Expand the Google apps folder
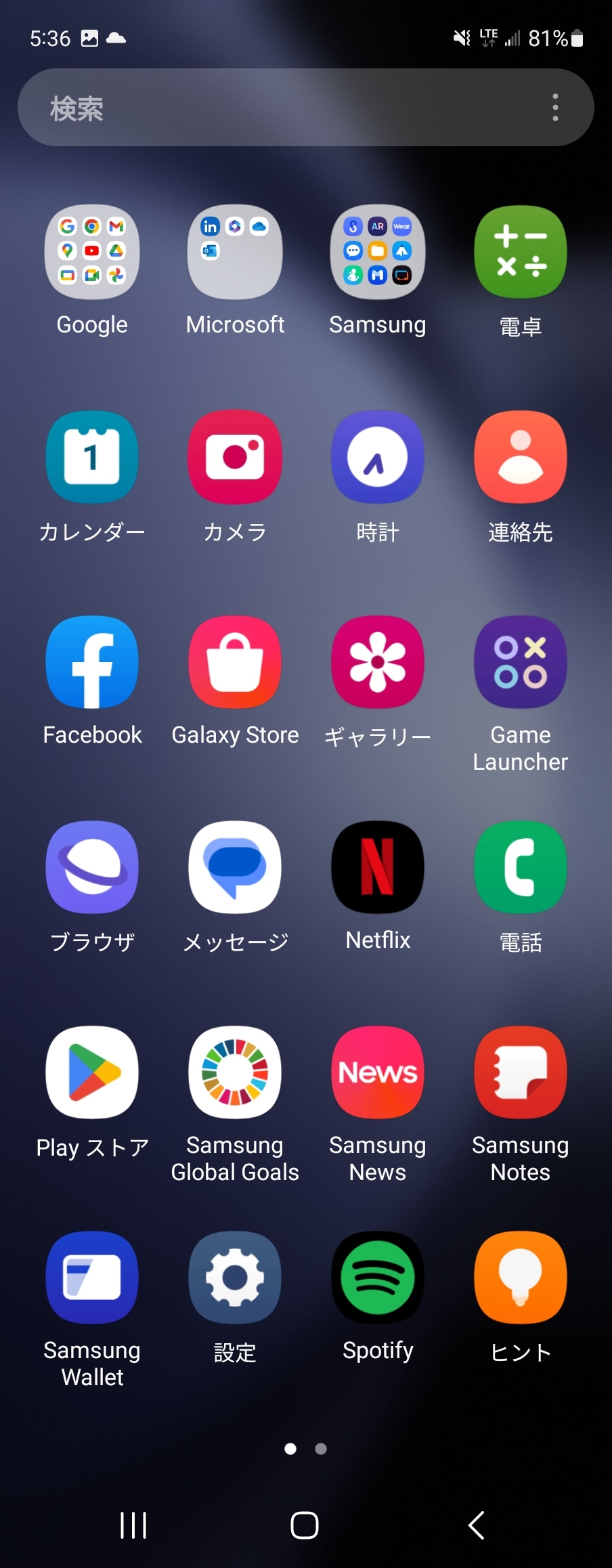Viewport: 612px width, 1568px height. point(92,252)
